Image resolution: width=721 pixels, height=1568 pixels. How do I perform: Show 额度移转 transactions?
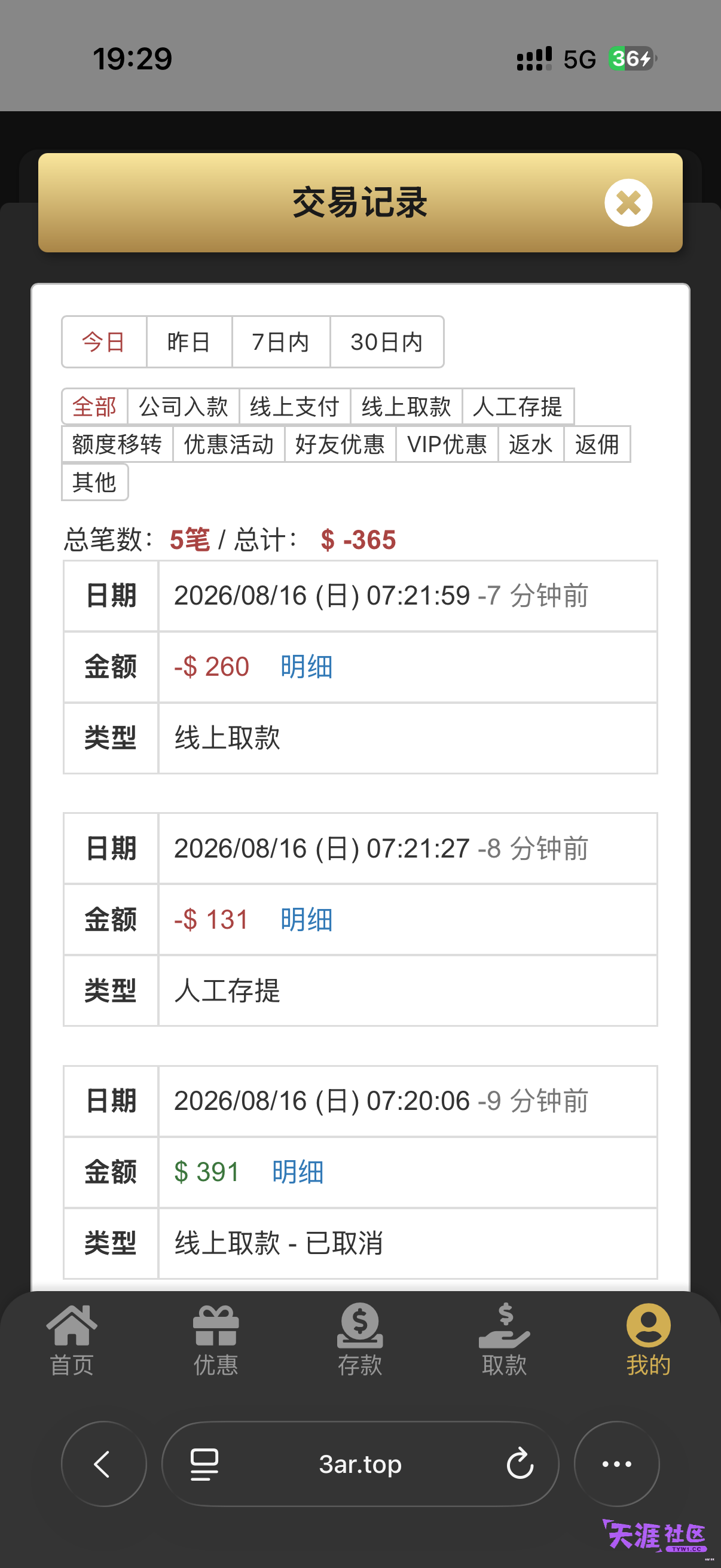coord(117,444)
